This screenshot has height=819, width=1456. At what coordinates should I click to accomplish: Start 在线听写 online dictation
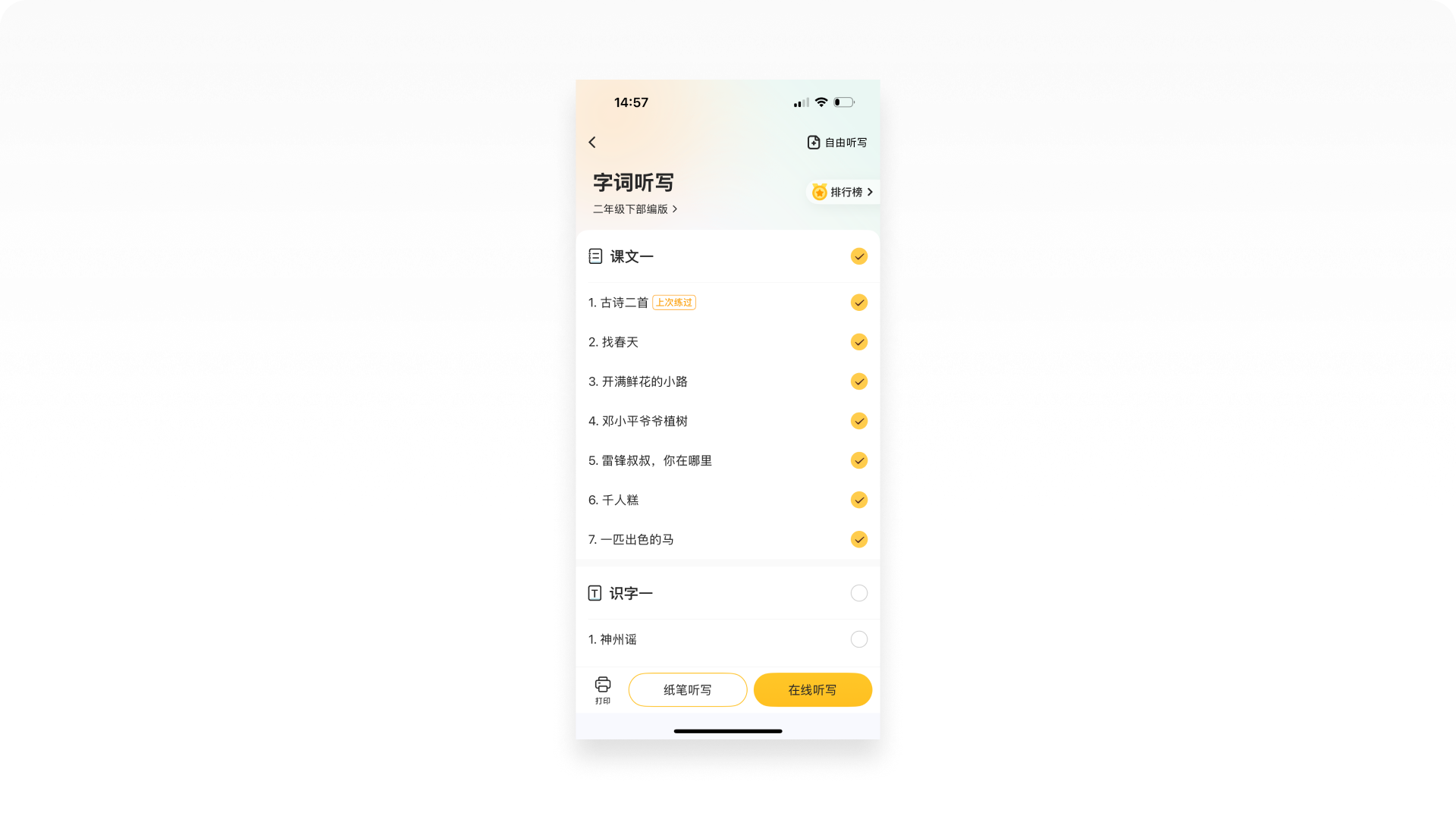pos(812,690)
